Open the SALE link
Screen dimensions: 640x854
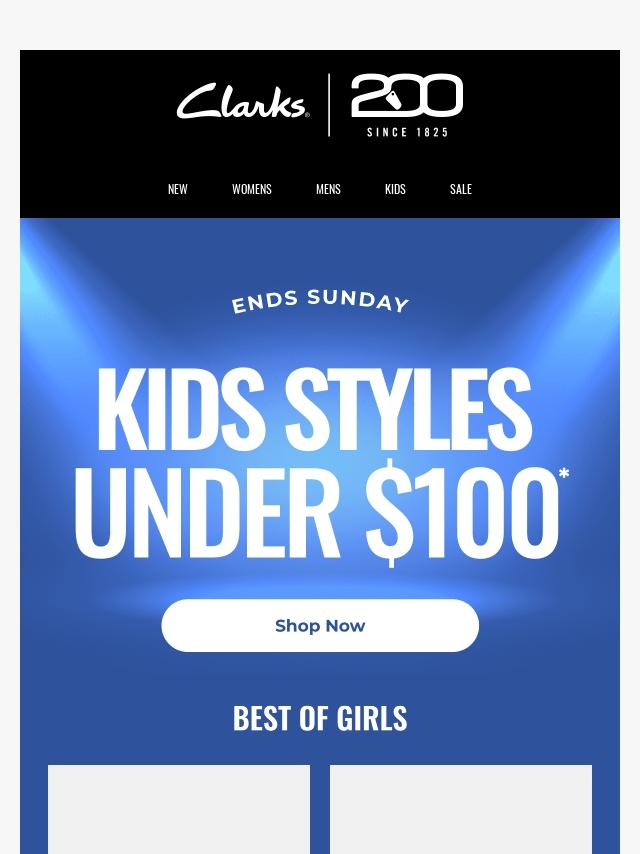coord(460,189)
